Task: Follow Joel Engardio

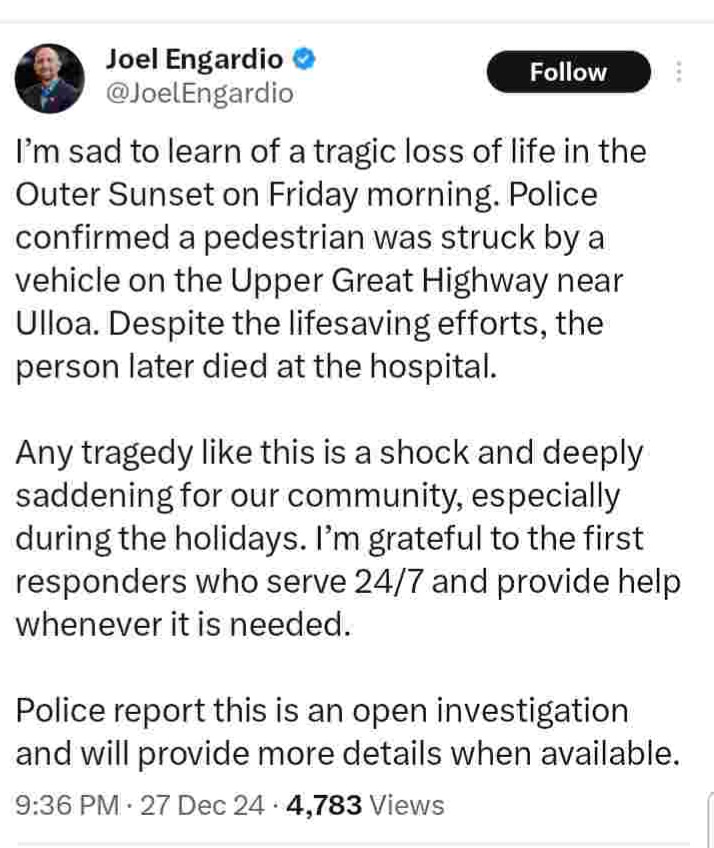Action: [x=567, y=72]
